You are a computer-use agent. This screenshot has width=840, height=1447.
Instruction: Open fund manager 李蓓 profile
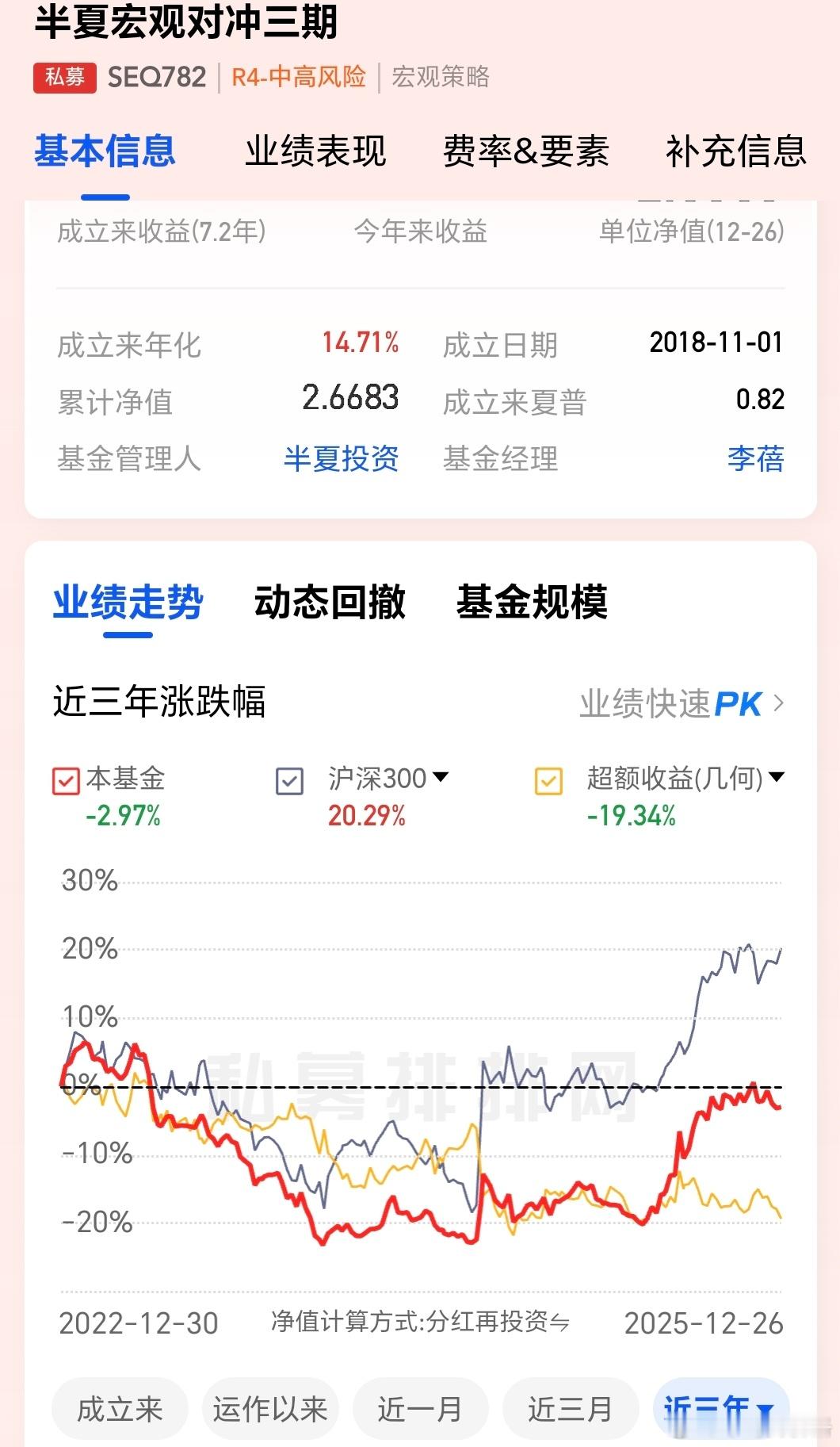click(756, 458)
